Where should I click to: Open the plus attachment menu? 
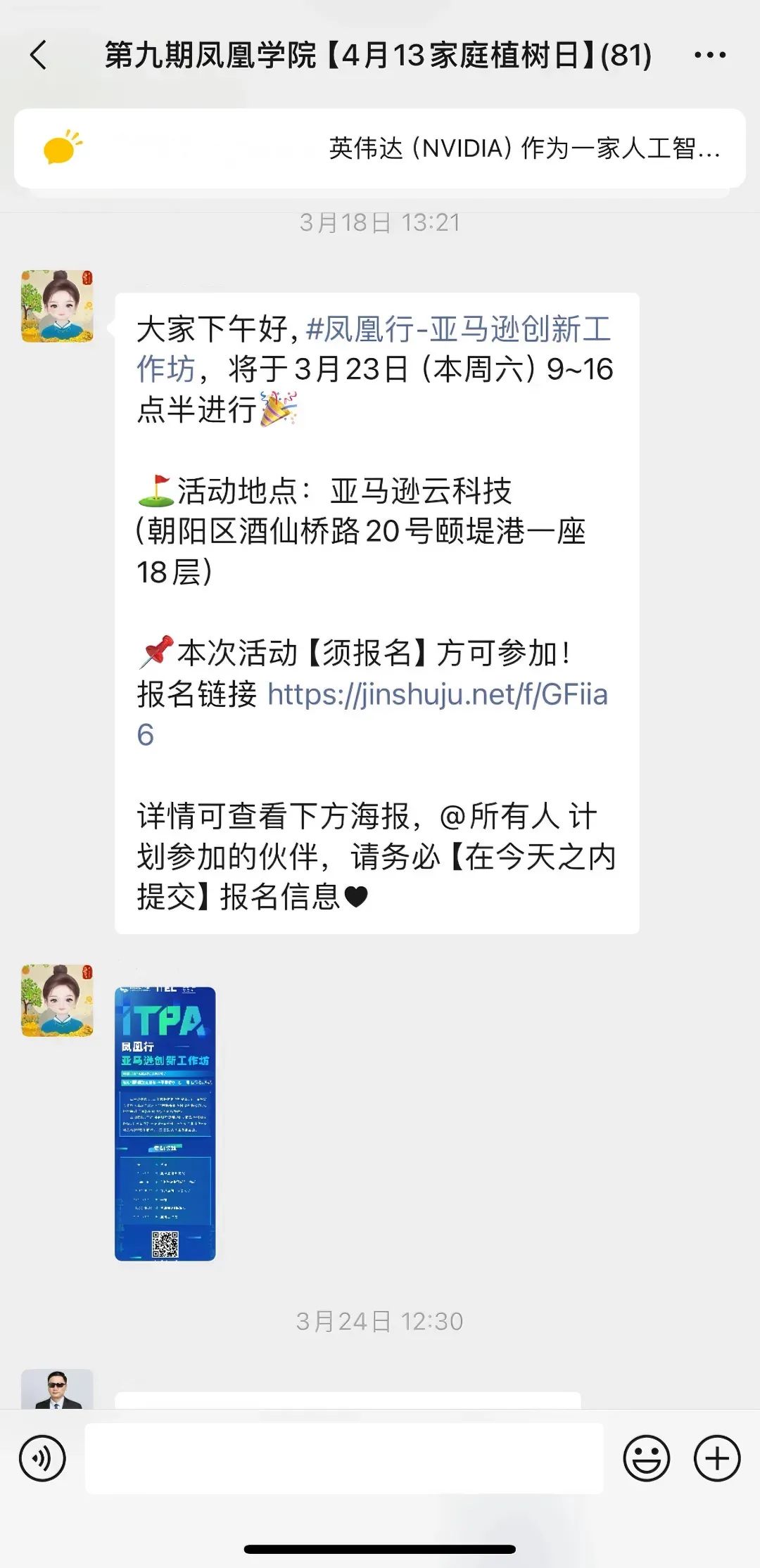(x=716, y=1458)
